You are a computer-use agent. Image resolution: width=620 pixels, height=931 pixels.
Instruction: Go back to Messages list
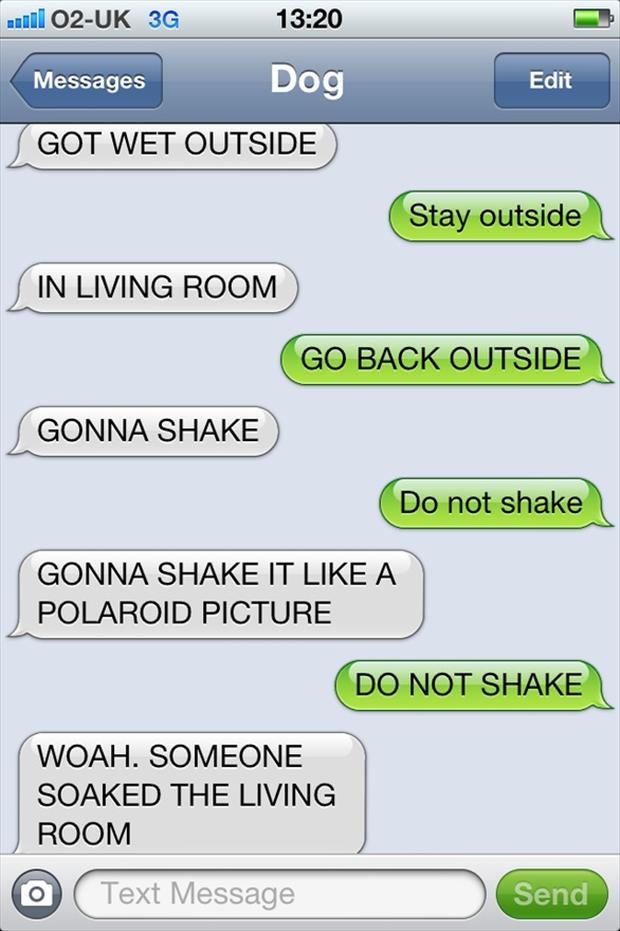(x=86, y=81)
